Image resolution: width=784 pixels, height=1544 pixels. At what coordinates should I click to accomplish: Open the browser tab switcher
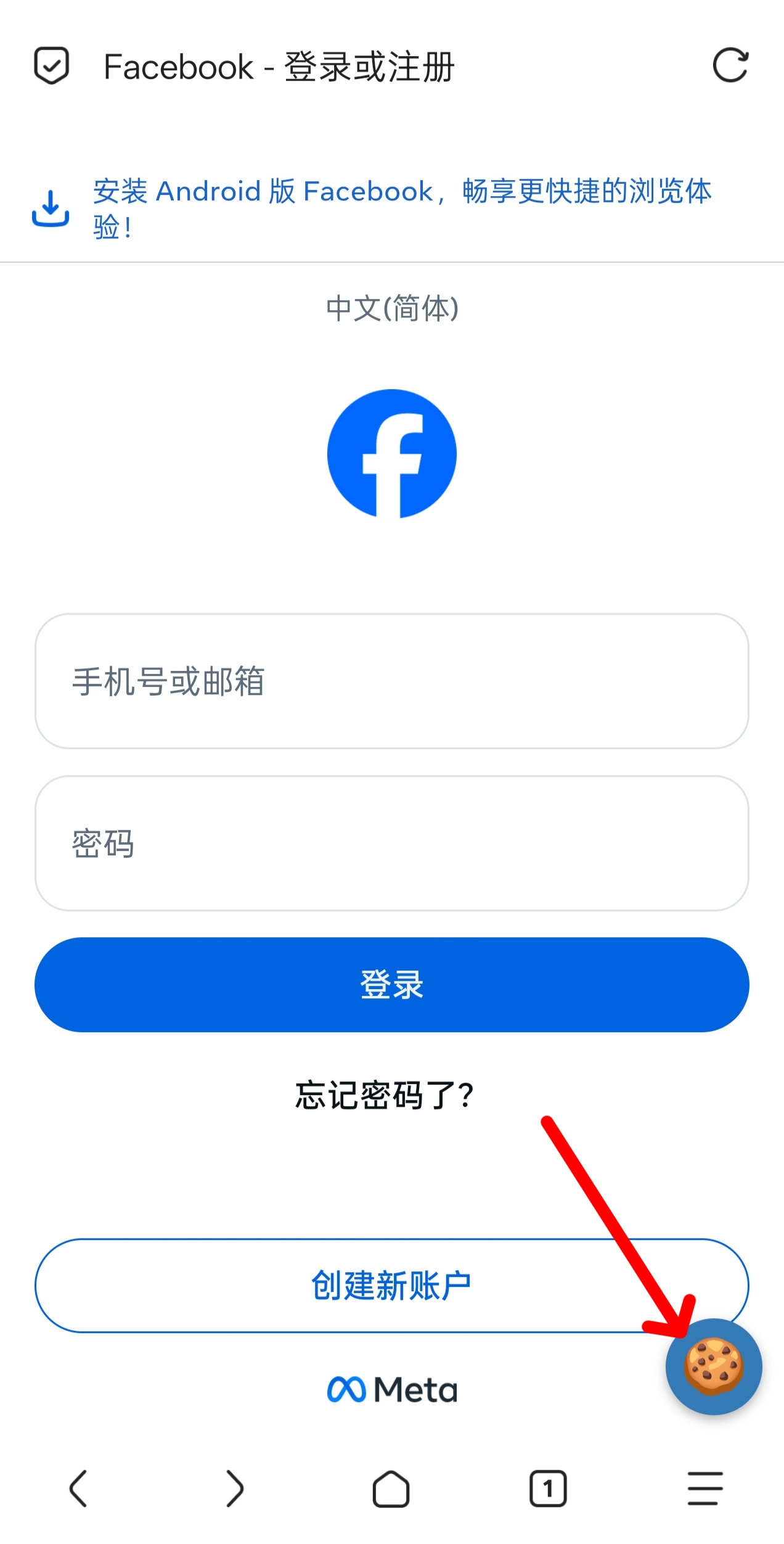point(549,1490)
